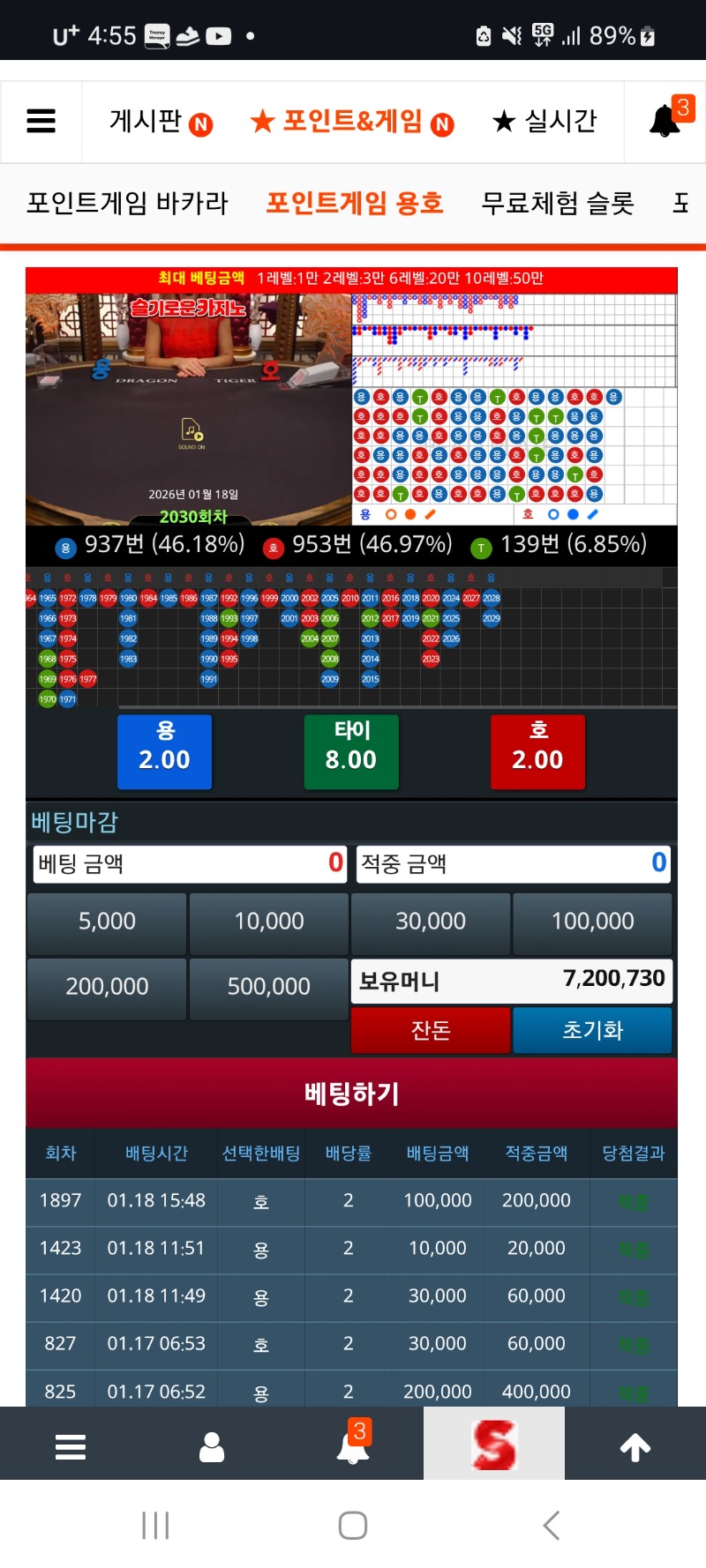The height and width of the screenshot is (1568, 706).
Task: Open the profile icon in bottom bar
Action: (x=212, y=1447)
